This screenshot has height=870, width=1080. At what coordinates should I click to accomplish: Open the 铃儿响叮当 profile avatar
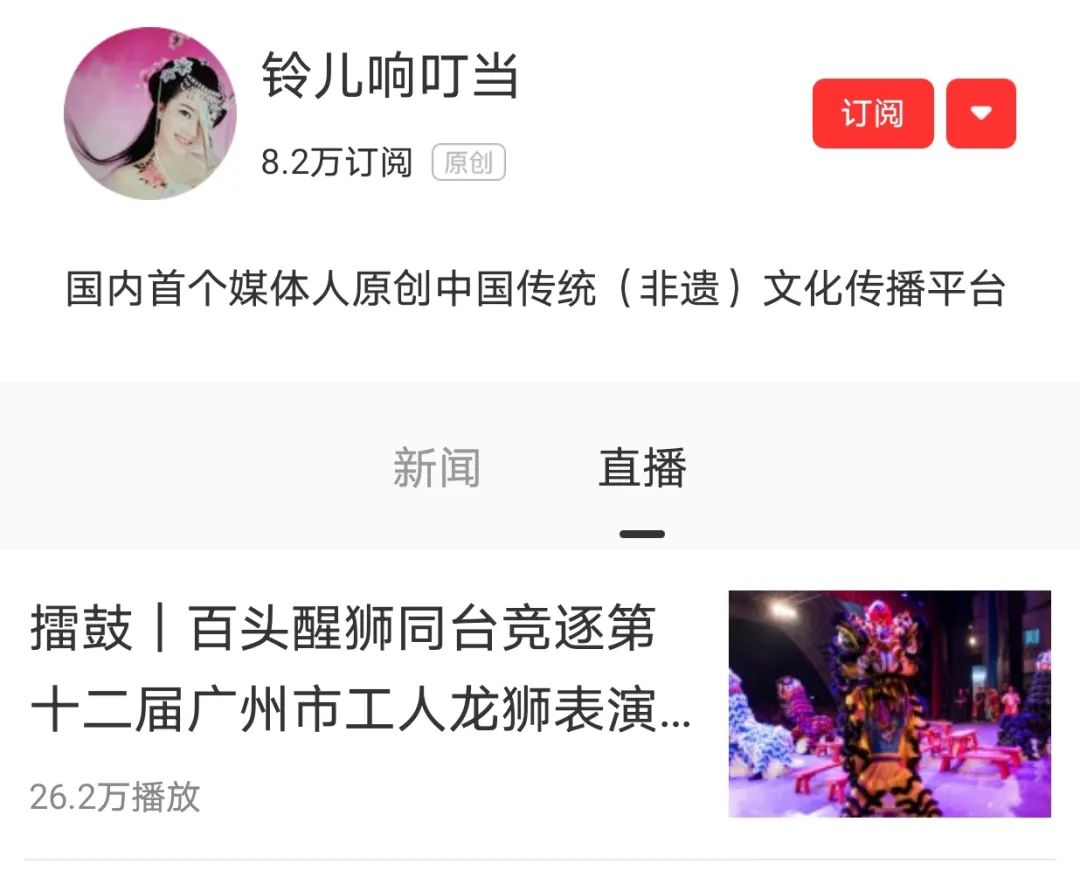coord(150,114)
